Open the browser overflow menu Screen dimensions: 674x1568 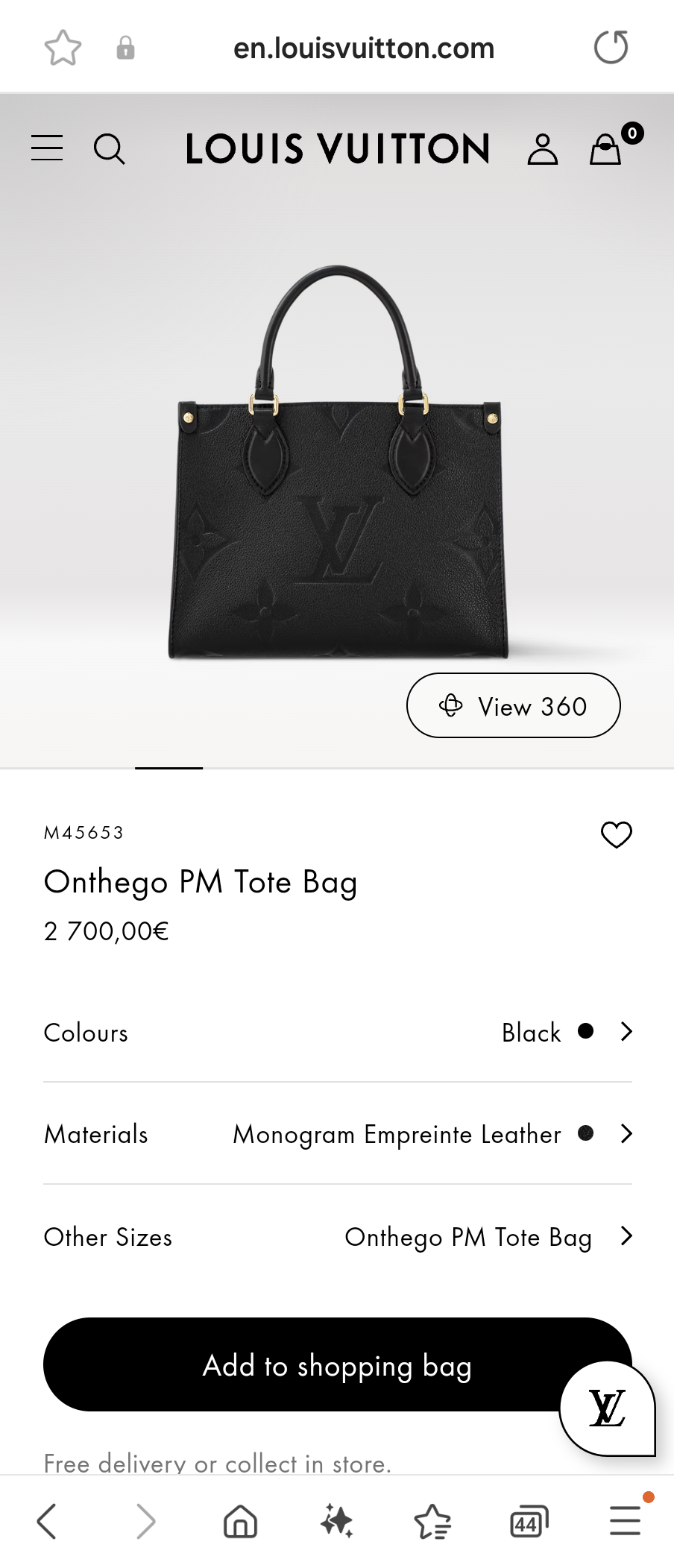[623, 1521]
